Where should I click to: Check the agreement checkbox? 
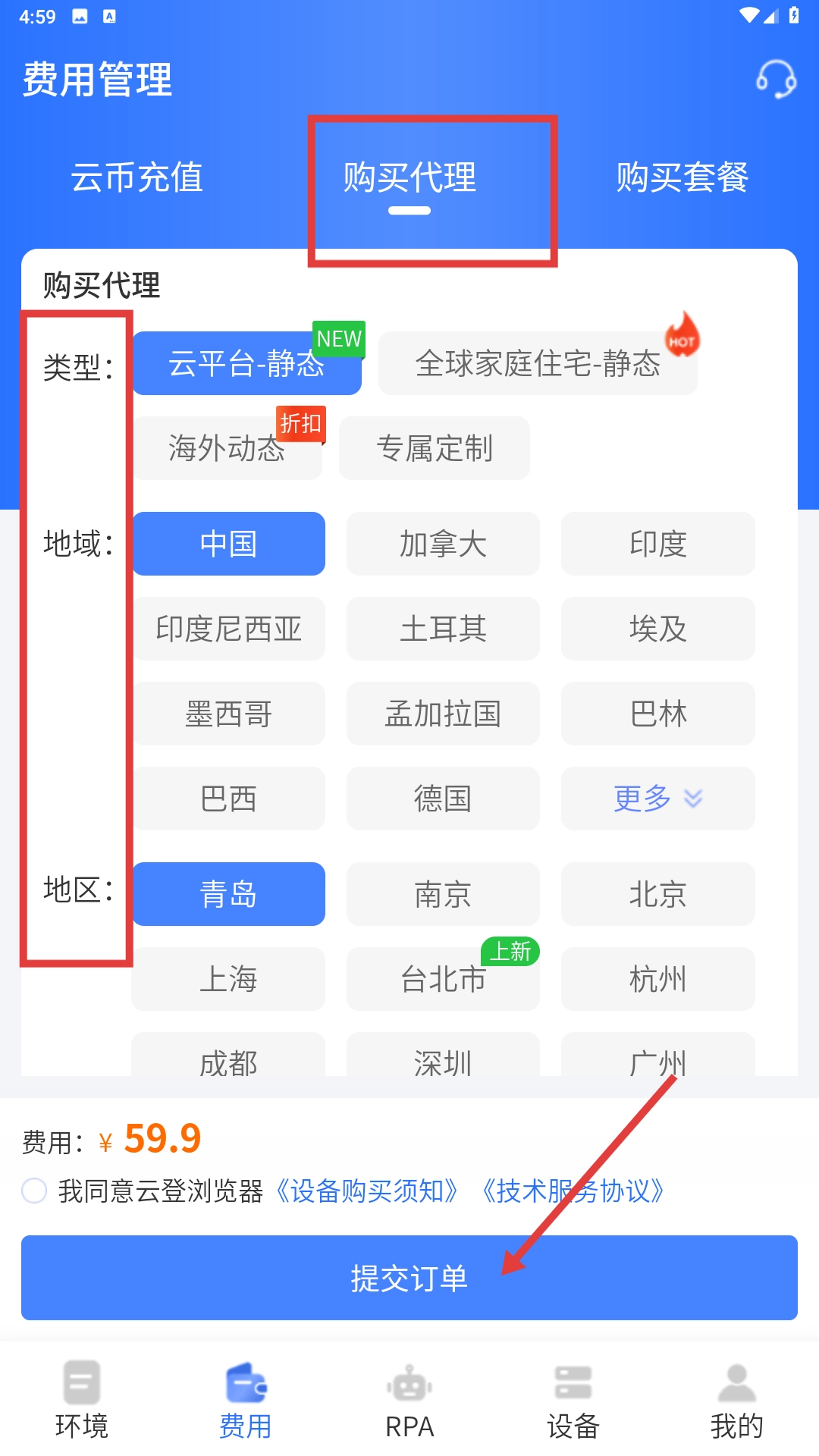[x=34, y=1191]
